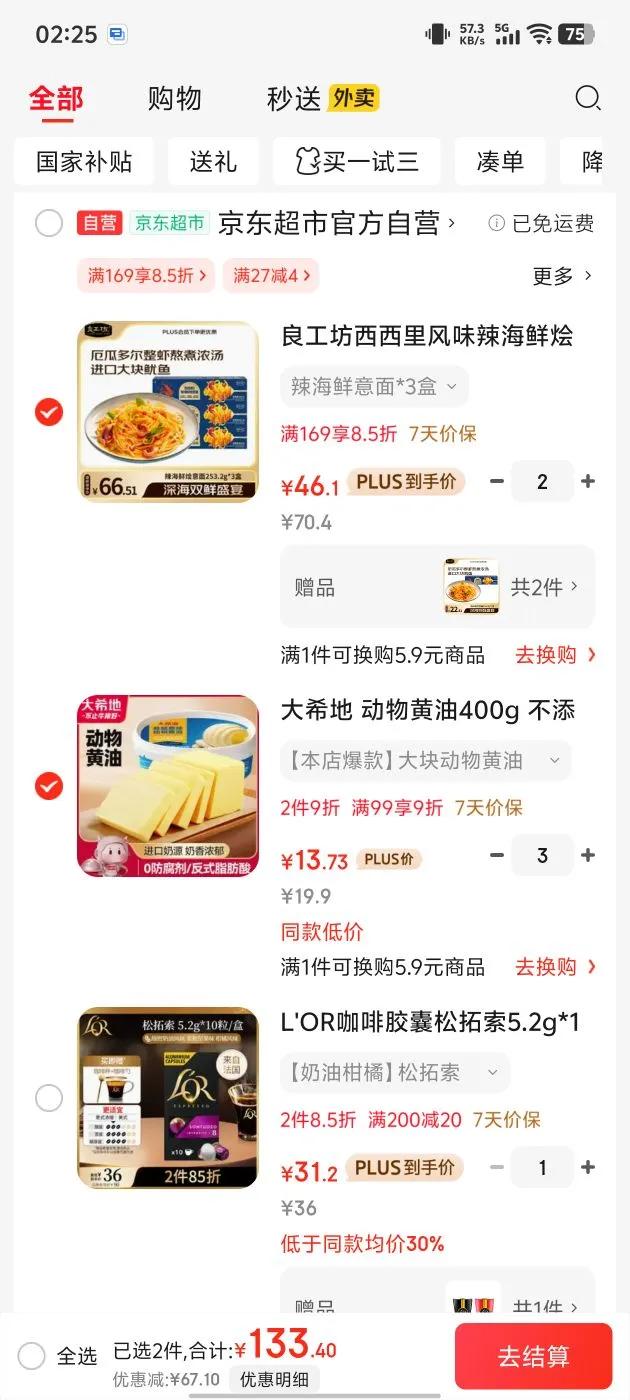630x1400 pixels.
Task: Proceed with 去结算 checkout
Action: point(533,1356)
